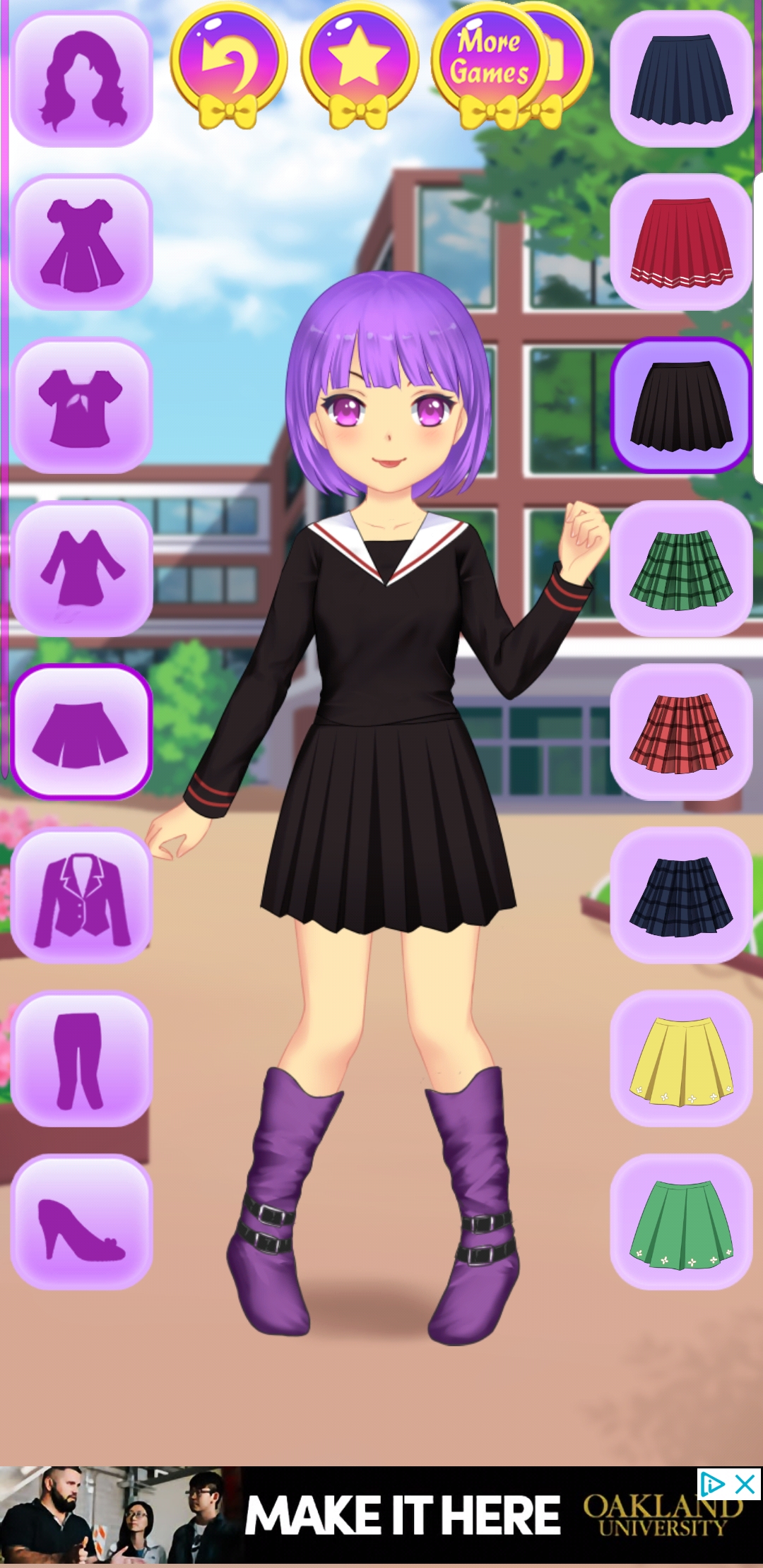
Task: Select the dress category
Action: point(82,242)
